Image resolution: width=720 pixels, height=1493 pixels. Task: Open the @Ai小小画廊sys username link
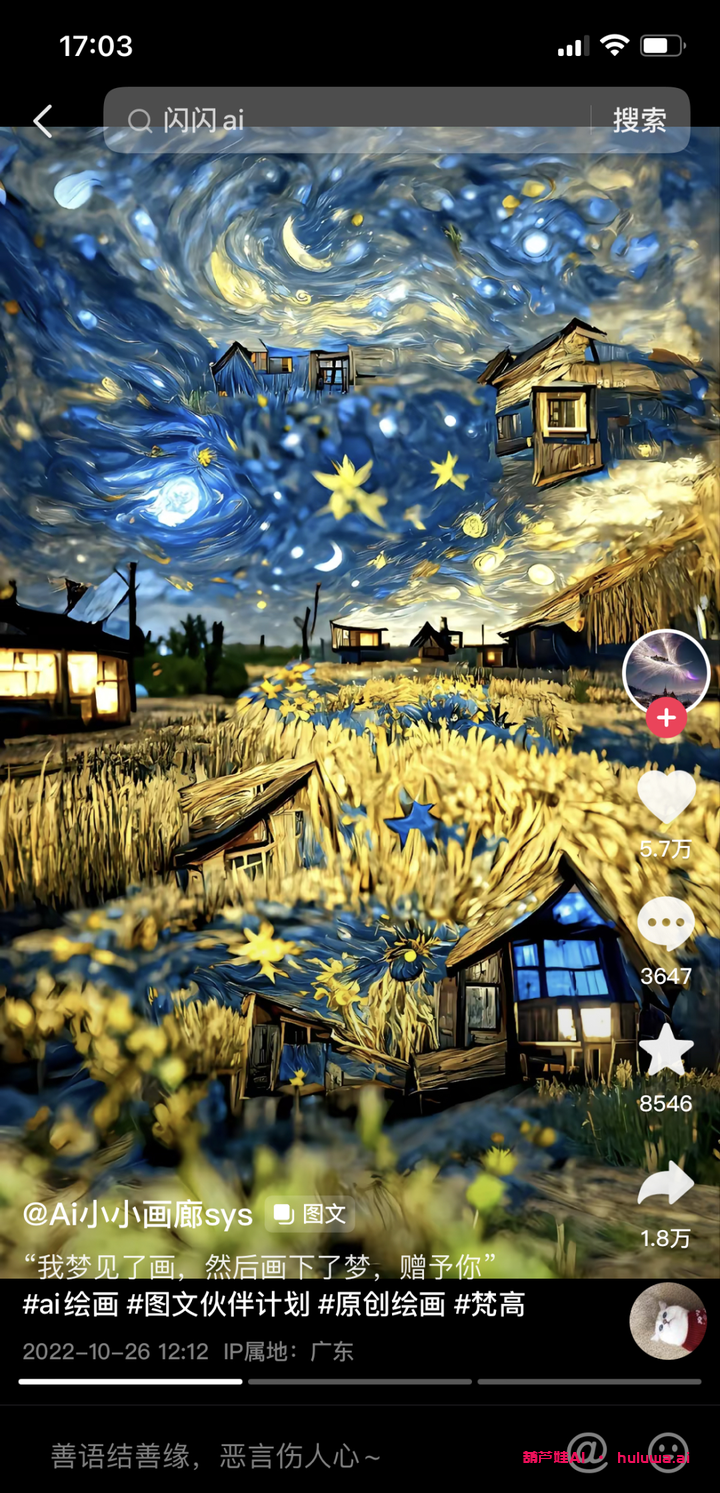[x=138, y=1215]
